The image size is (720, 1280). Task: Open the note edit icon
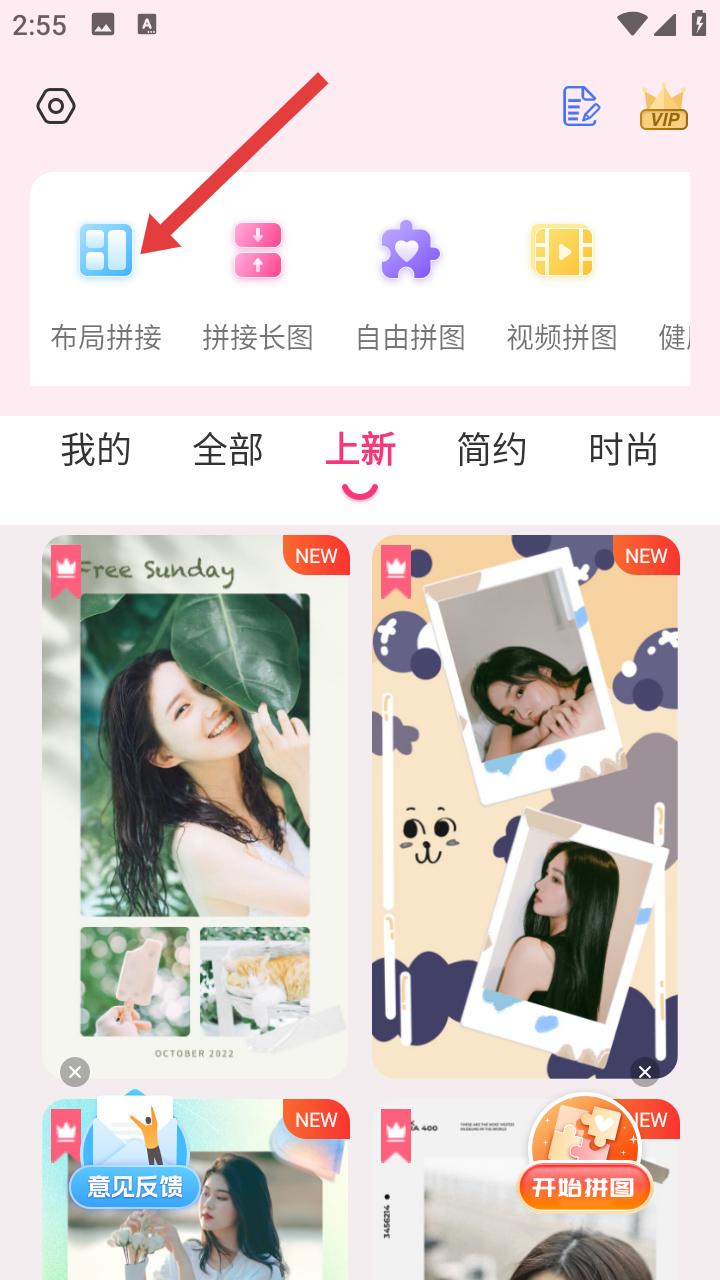581,106
